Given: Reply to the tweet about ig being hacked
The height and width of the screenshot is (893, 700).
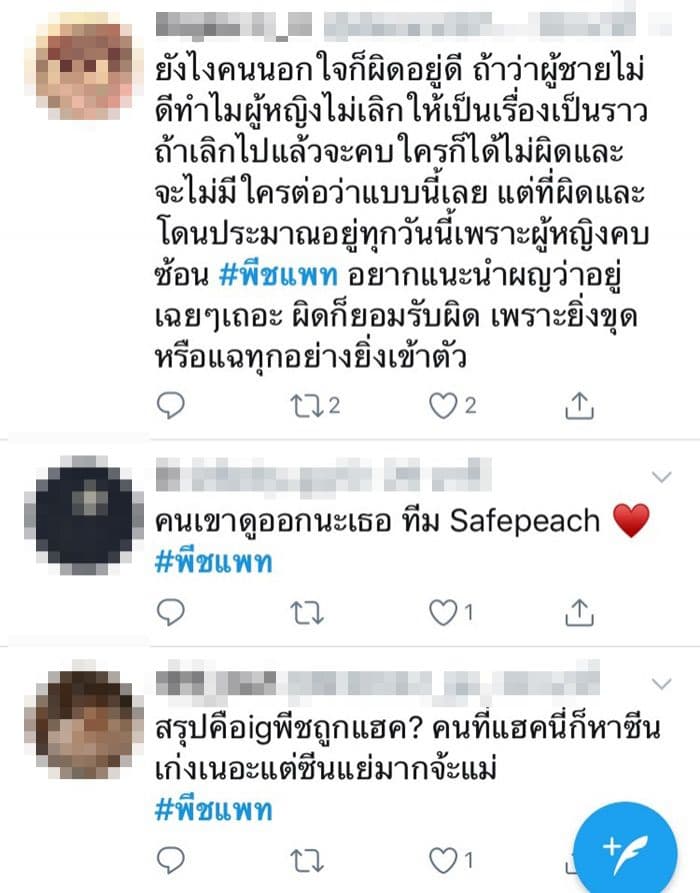Looking at the screenshot, I should tap(172, 857).
